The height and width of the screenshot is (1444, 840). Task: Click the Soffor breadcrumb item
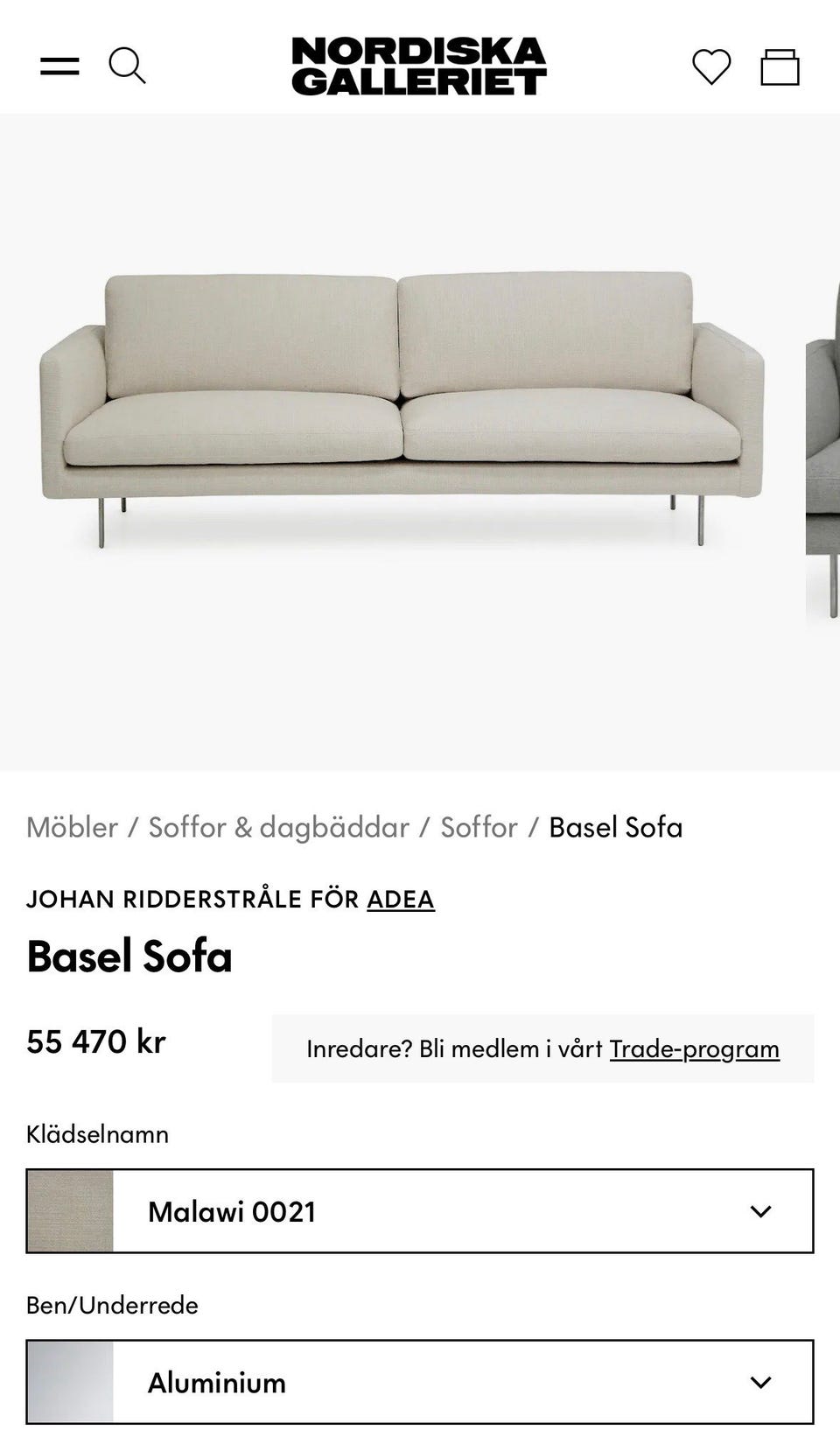coord(479,826)
